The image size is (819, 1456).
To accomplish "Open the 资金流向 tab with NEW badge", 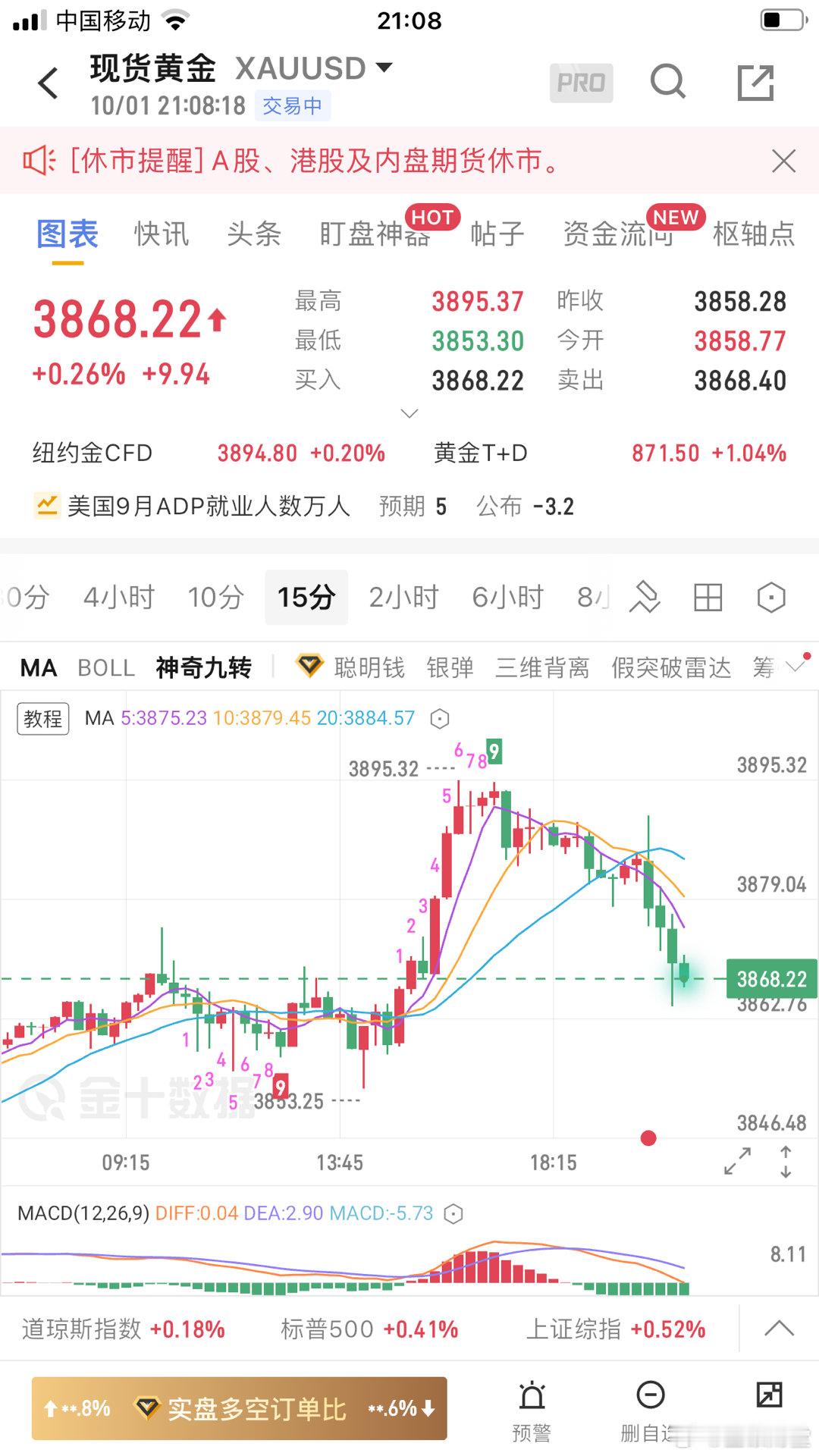I will 618,235.
